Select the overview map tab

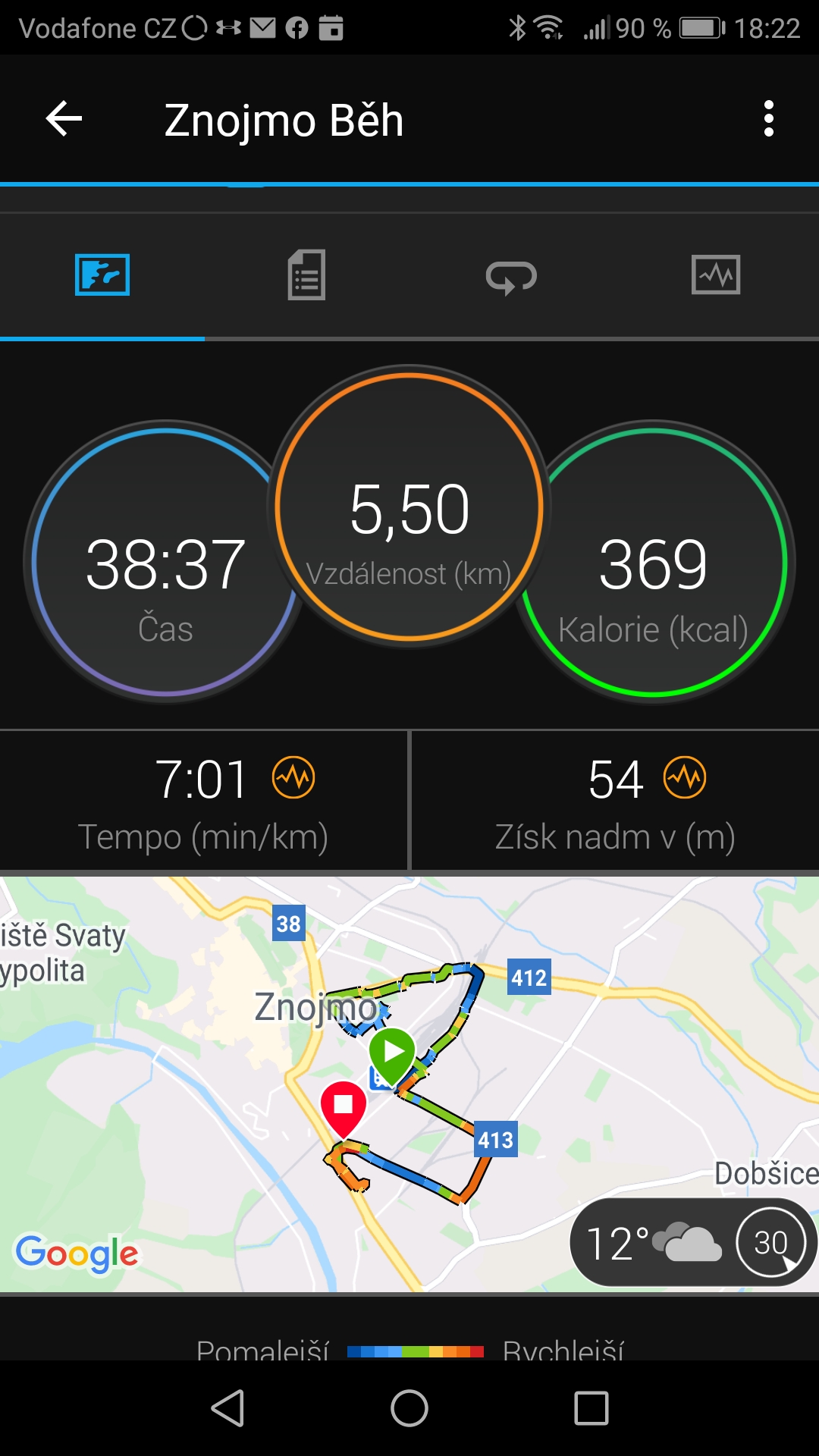(x=102, y=275)
